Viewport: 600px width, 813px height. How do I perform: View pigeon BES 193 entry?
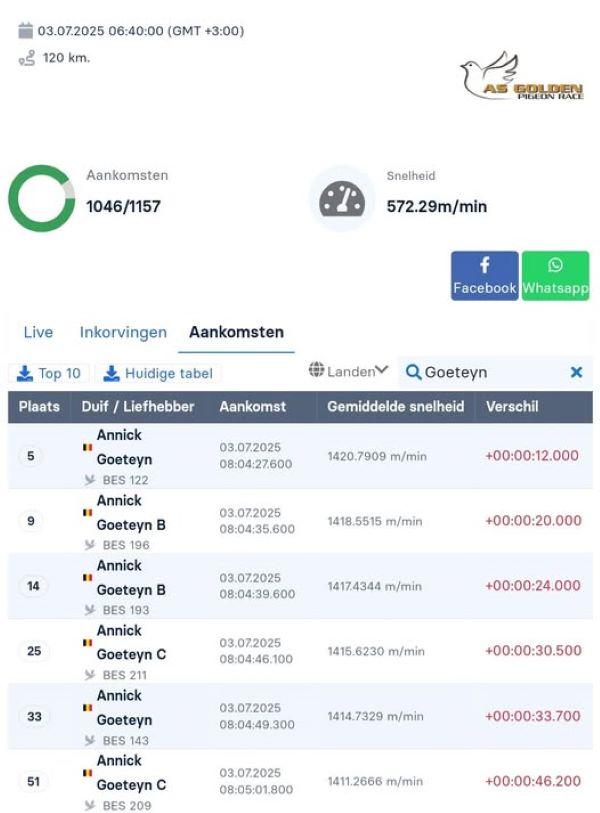pyautogui.click(x=300, y=586)
